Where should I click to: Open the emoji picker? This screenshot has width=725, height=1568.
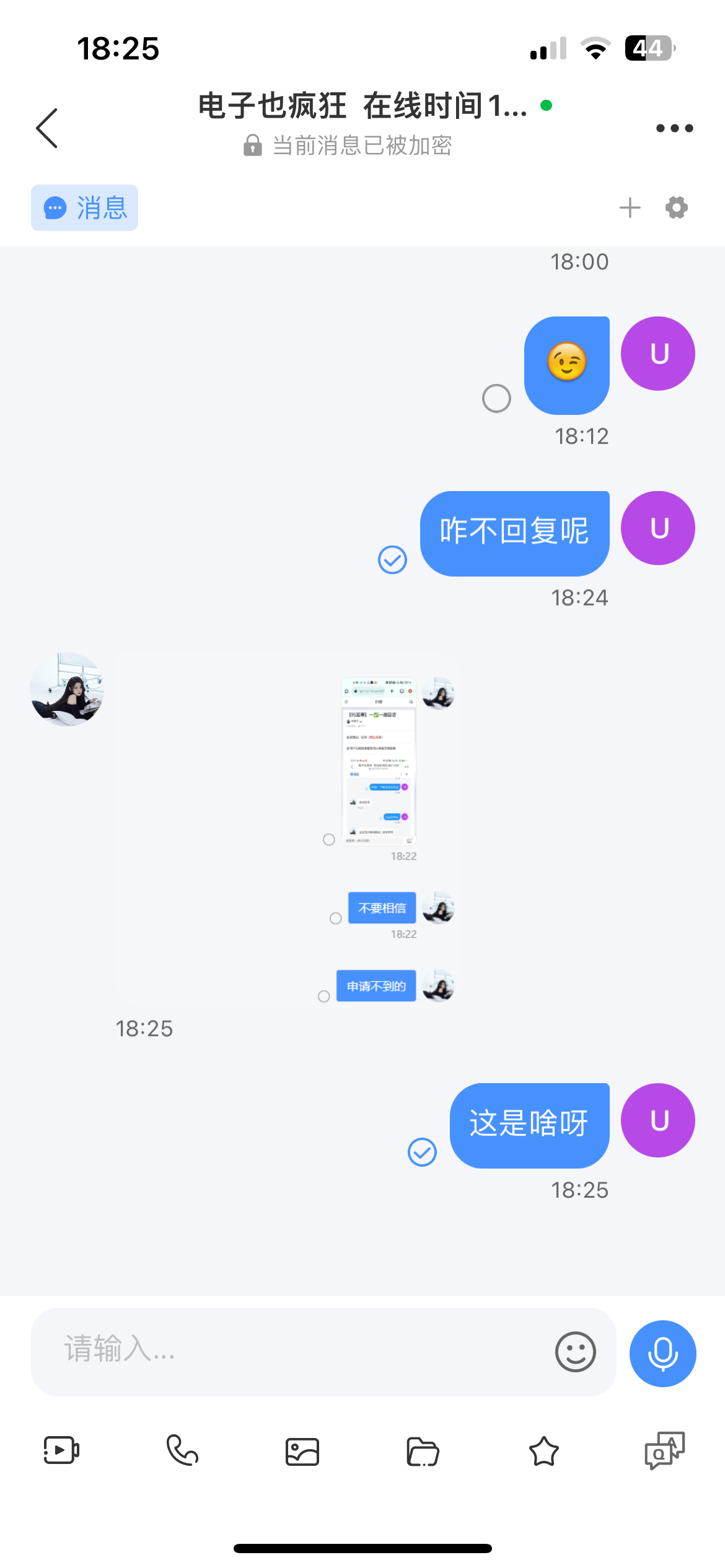575,1352
